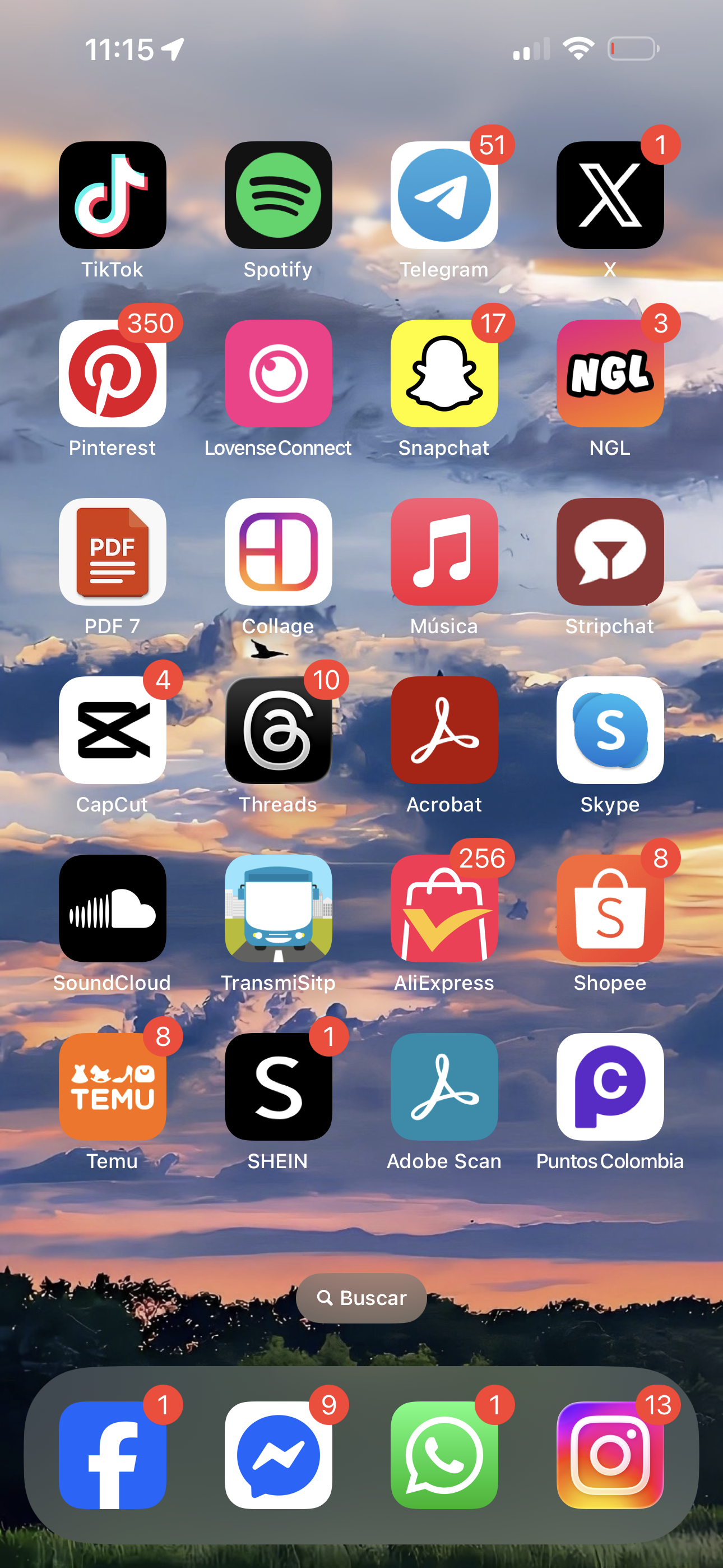The image size is (723, 1568).
Task: Open Snapchat
Action: click(444, 373)
